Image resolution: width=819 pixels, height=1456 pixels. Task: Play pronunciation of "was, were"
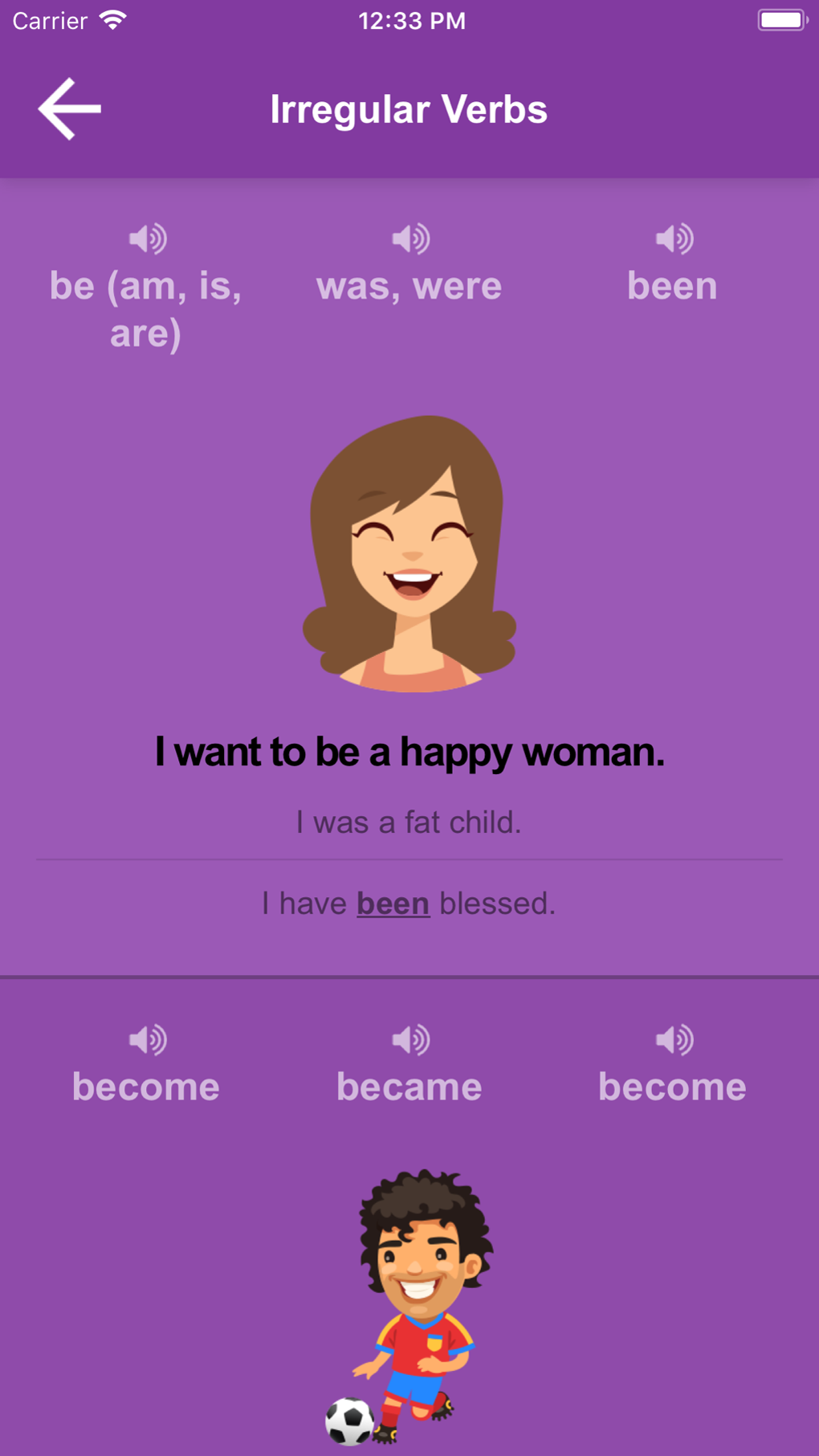click(410, 239)
